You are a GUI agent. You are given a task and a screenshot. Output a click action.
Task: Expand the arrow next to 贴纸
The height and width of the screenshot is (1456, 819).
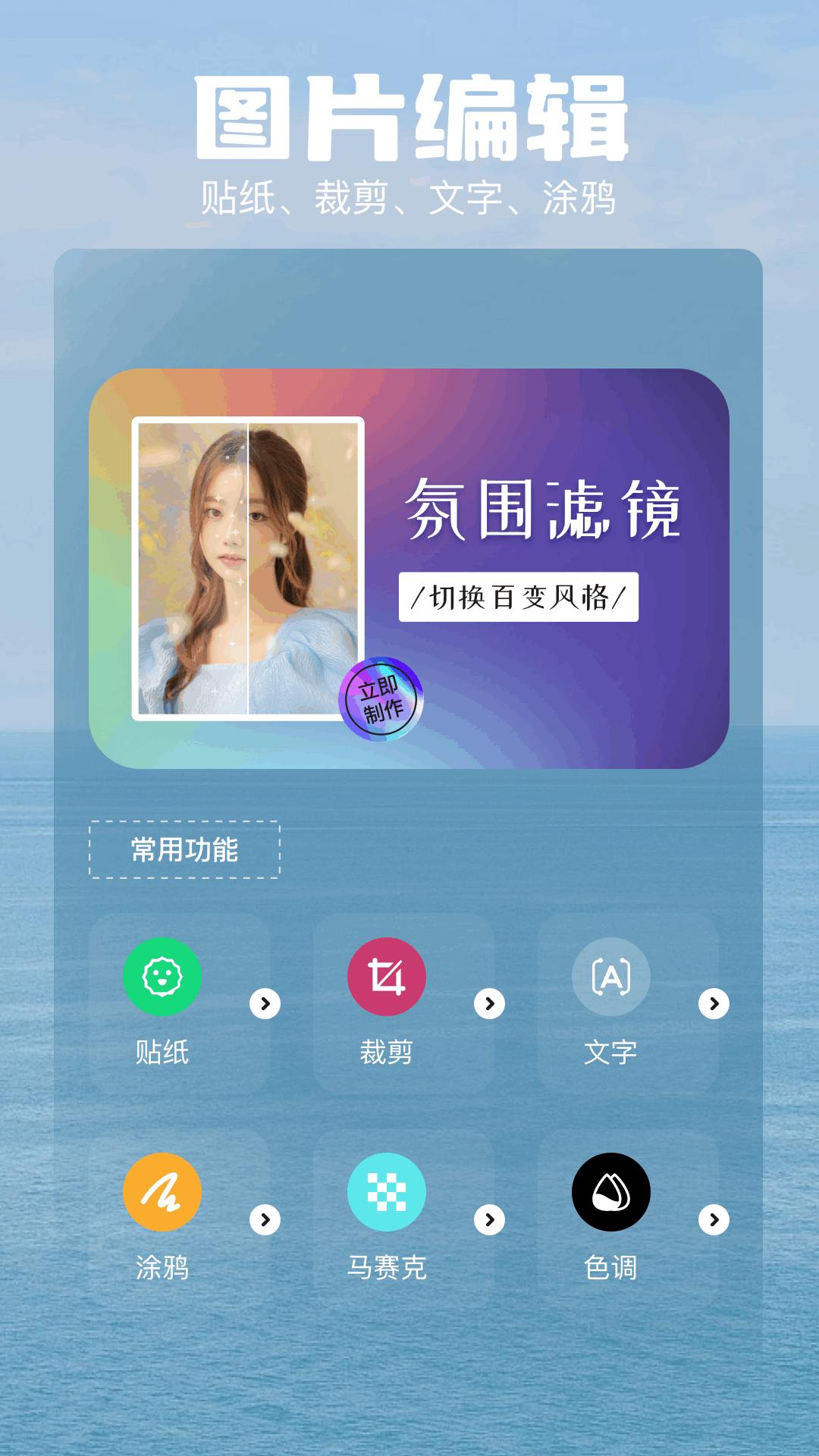coord(265,1005)
